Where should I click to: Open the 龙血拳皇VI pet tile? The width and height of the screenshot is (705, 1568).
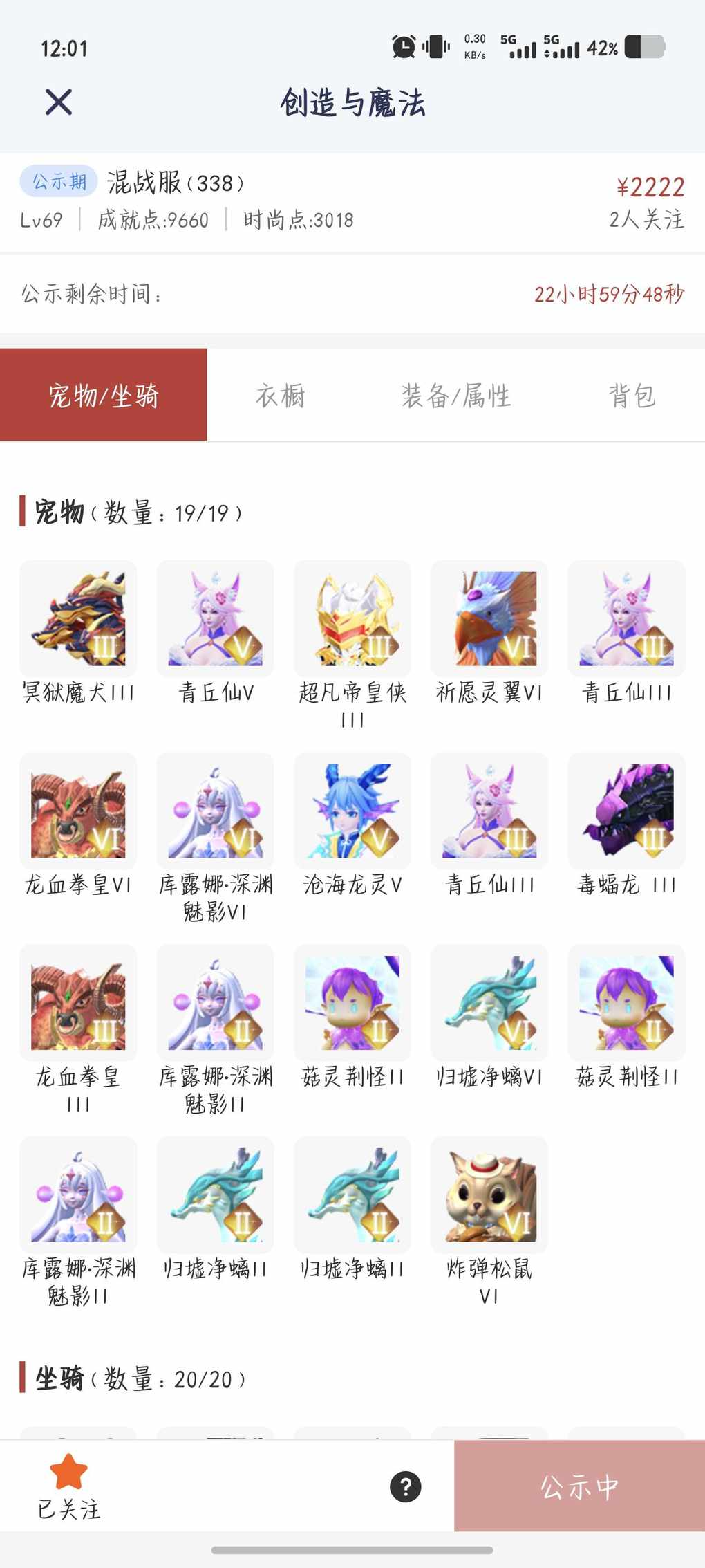[x=78, y=811]
